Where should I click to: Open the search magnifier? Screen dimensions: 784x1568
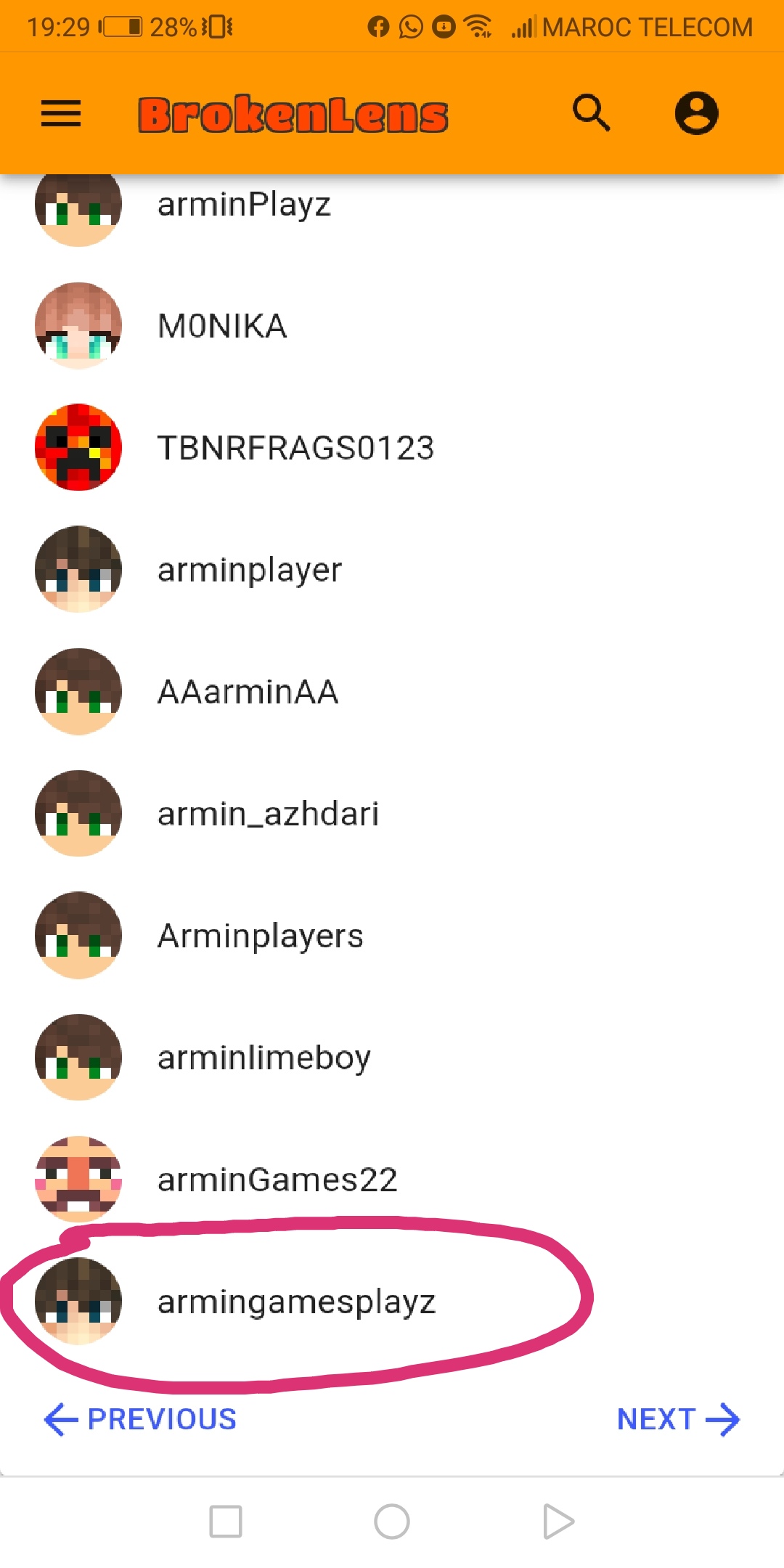(x=591, y=113)
